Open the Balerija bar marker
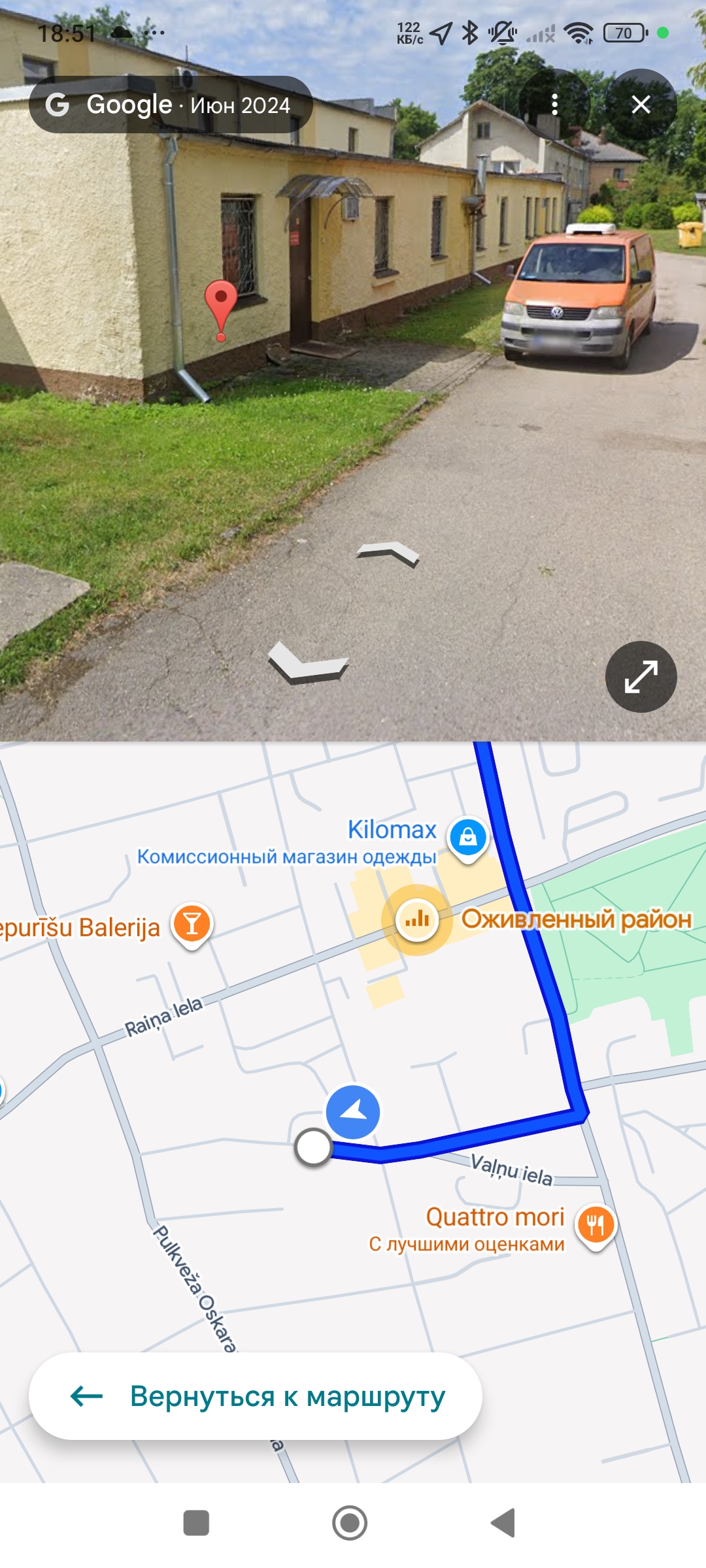Image resolution: width=706 pixels, height=1568 pixels. [192, 924]
